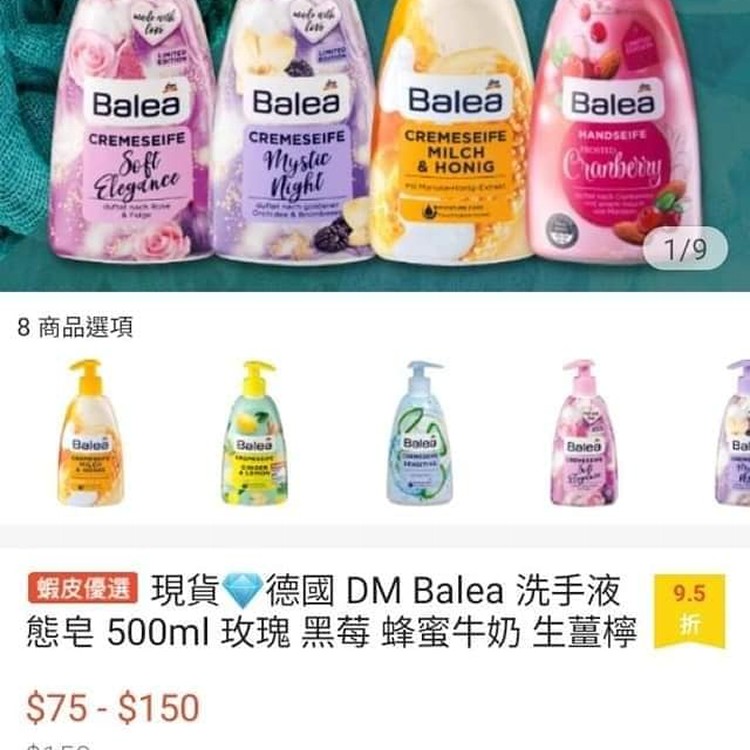
Task: Pick the blue Sensitive soap option
Action: point(420,433)
